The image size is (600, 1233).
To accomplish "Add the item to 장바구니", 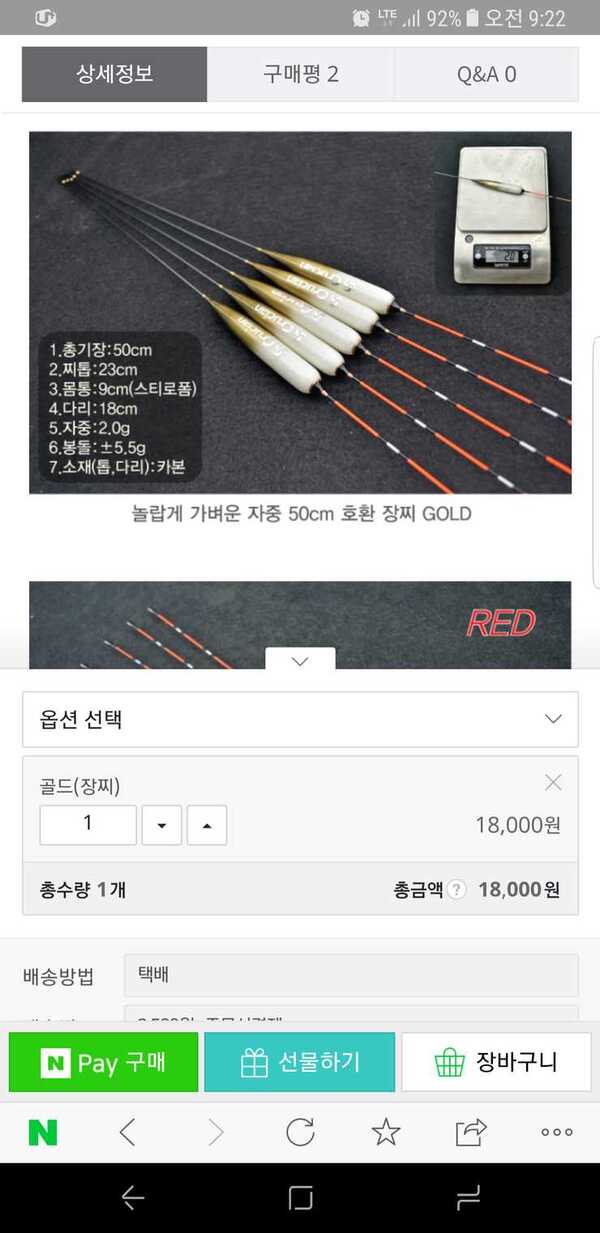I will (496, 1062).
